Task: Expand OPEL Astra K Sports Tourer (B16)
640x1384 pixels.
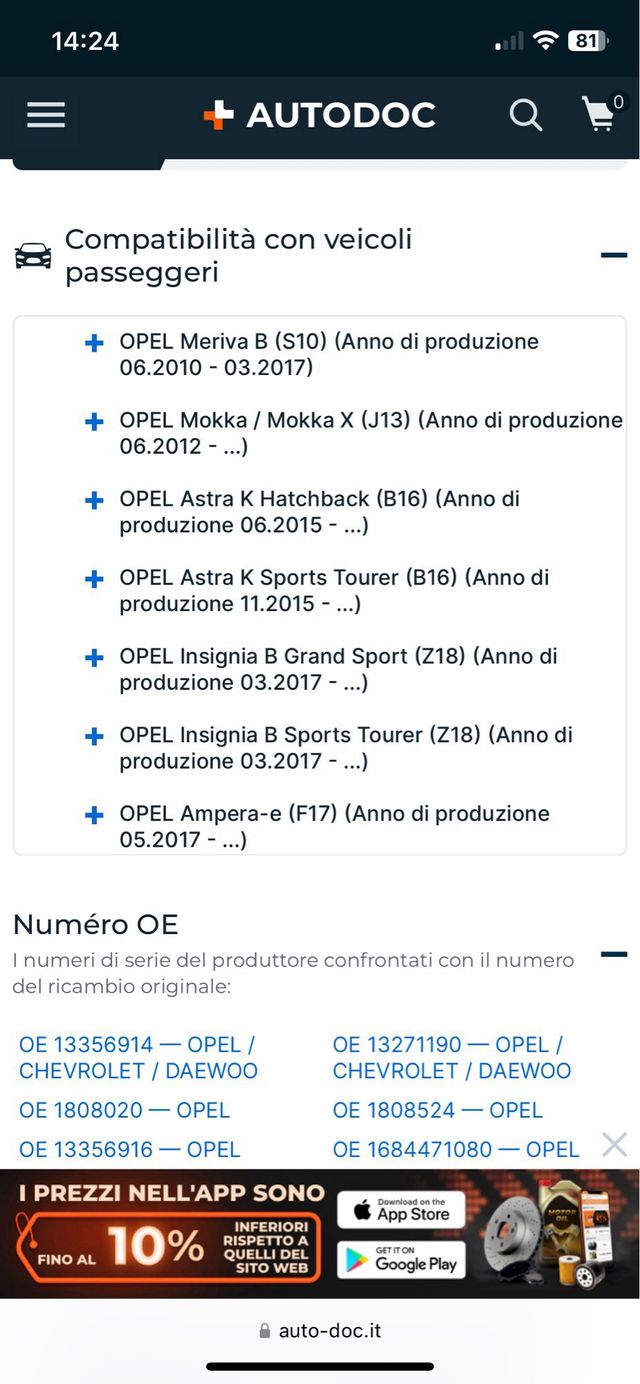Action: point(95,579)
